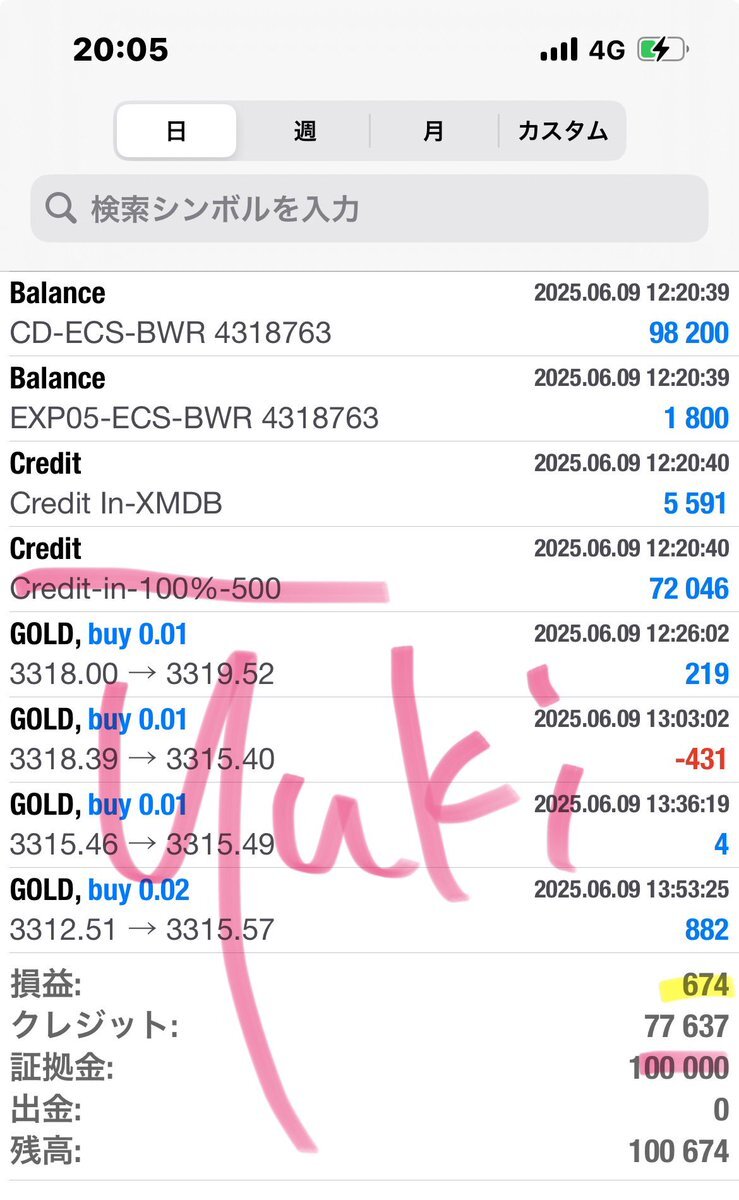Open the GOLD buy 0.02 trade

coord(369,910)
